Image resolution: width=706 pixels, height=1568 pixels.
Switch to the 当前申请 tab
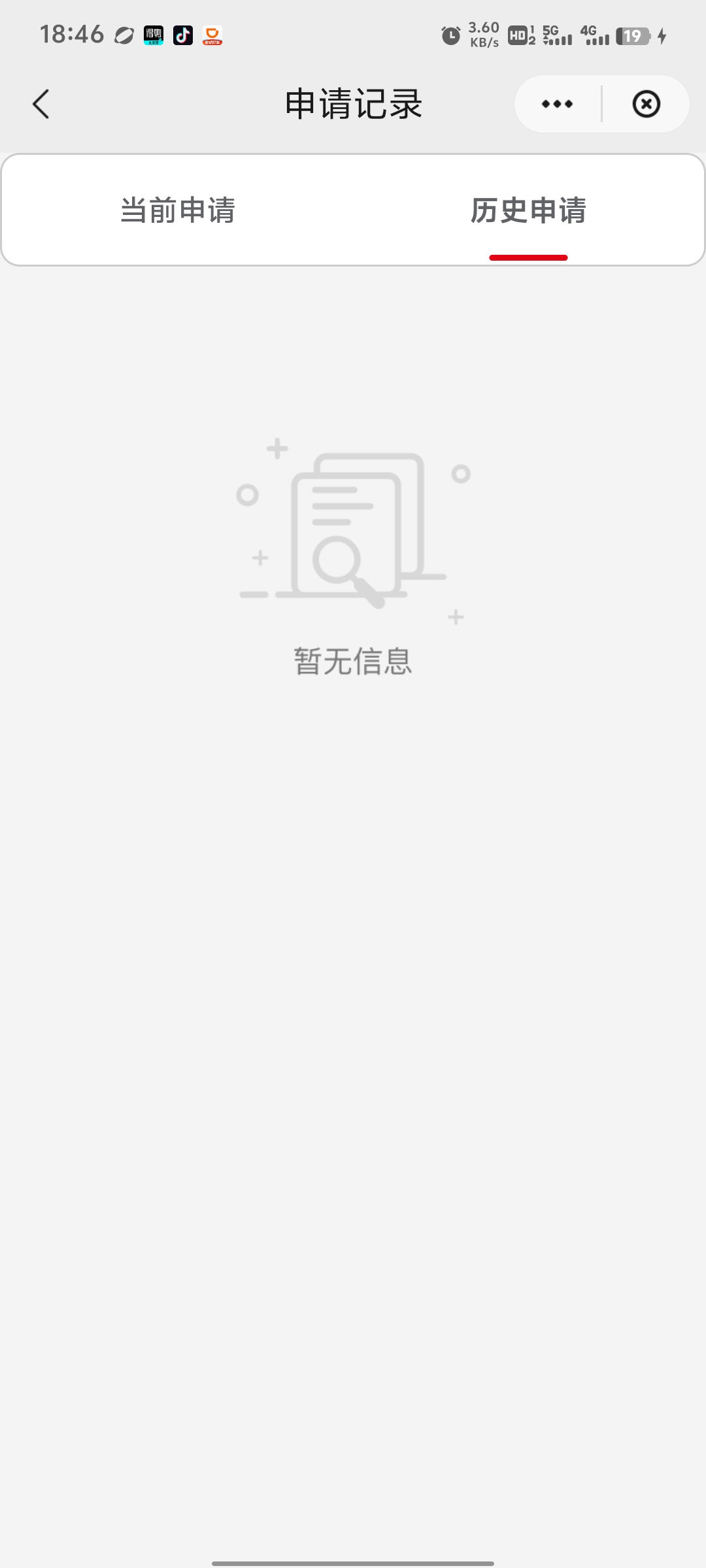click(178, 210)
